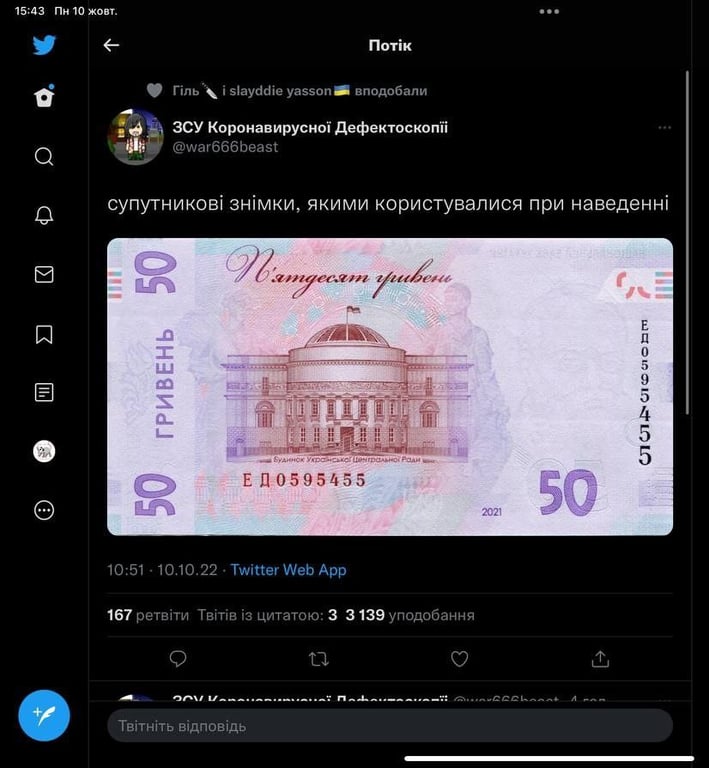Open saved bookmarks in sidebar

pos(44,334)
